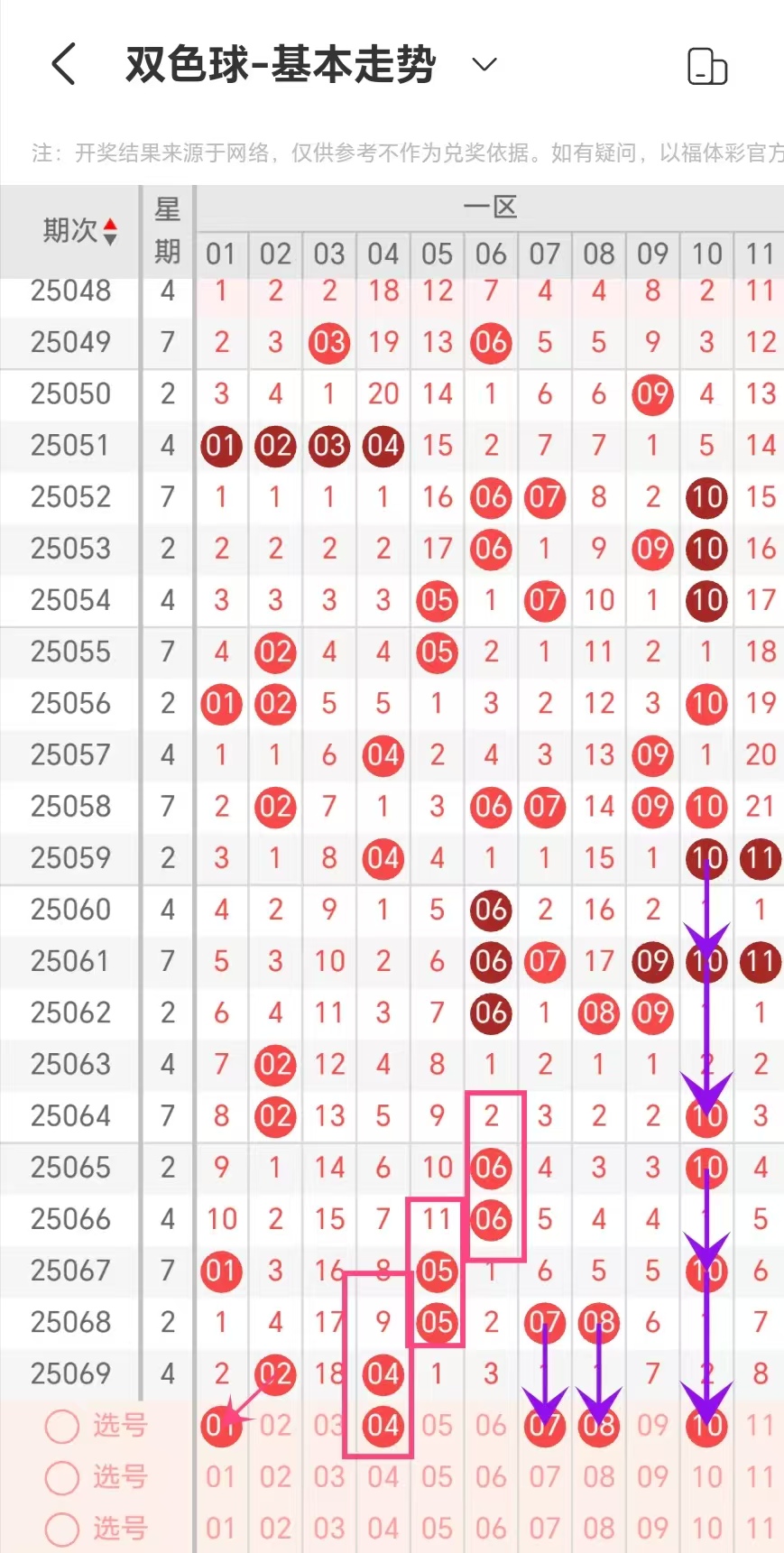The width and height of the screenshot is (784, 1553).
Task: Pick 05 in the top 选号 row
Action: point(437,1426)
